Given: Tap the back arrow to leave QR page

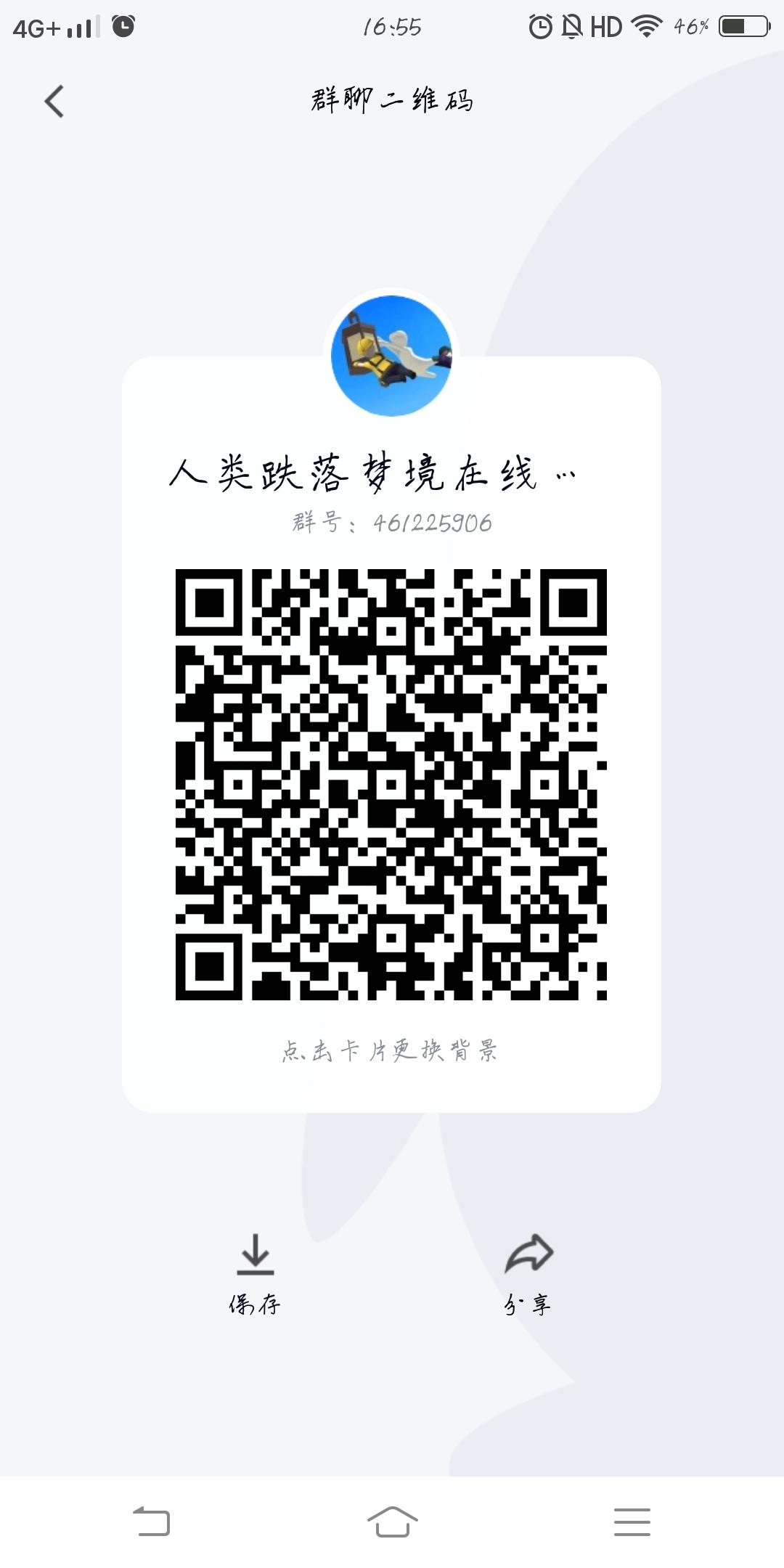Looking at the screenshot, I should (55, 102).
